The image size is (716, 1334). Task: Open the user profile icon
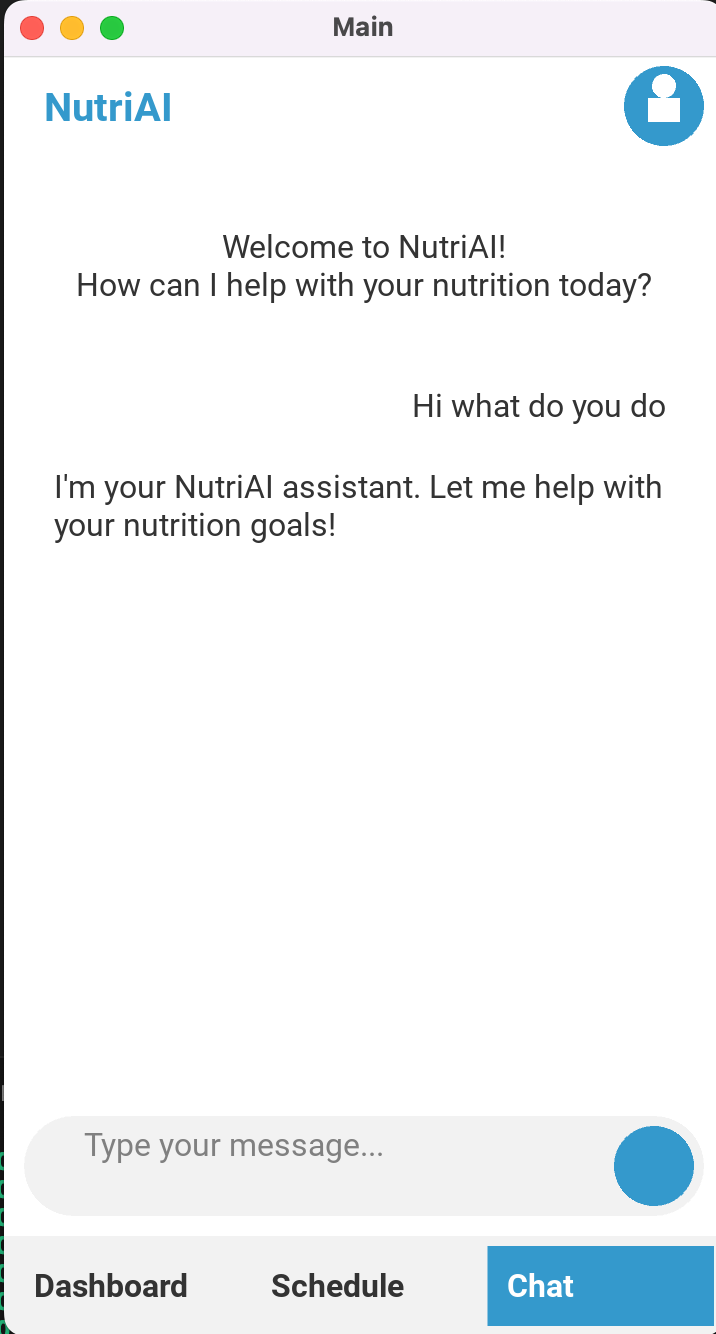(663, 106)
